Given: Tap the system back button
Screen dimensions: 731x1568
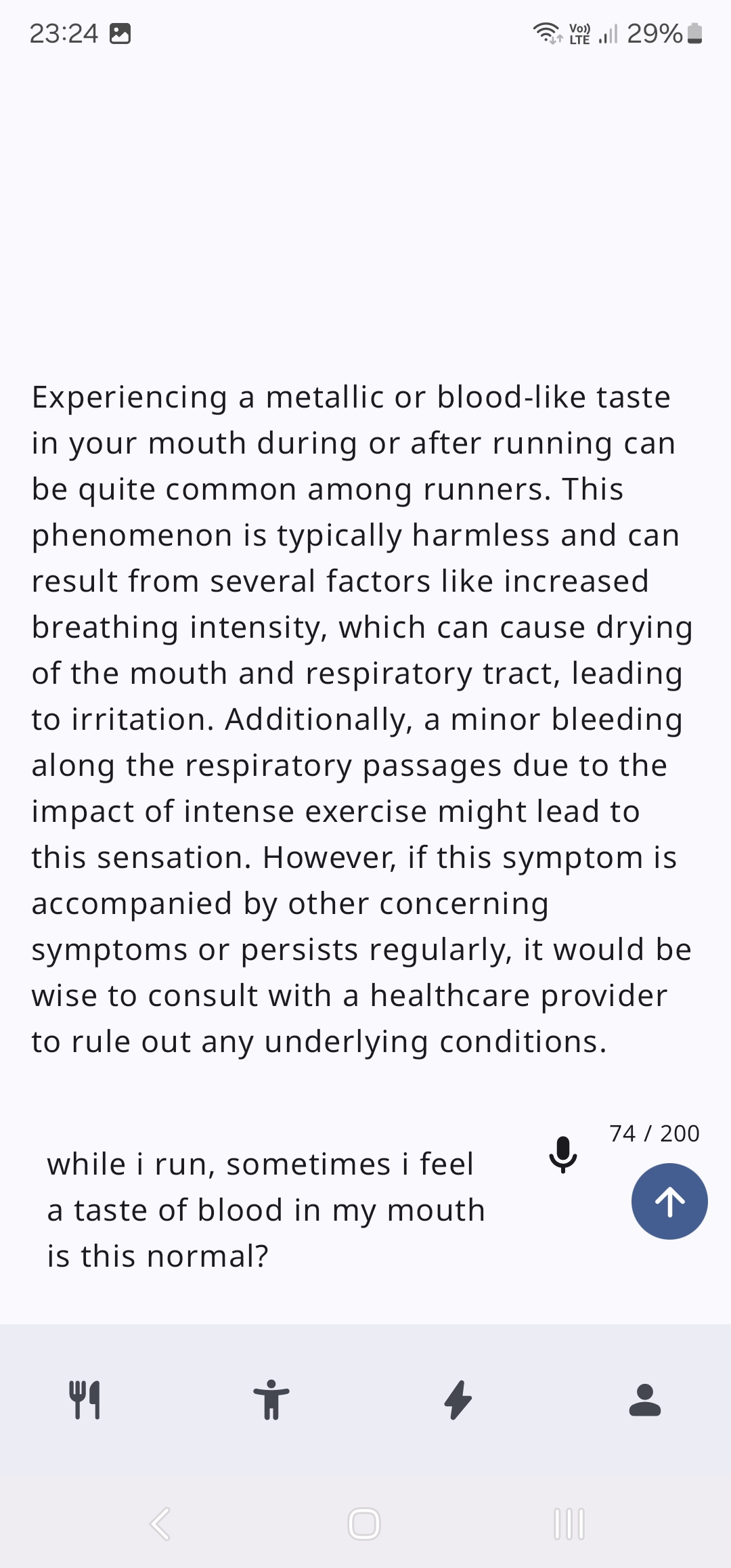Looking at the screenshot, I should [x=160, y=1524].
